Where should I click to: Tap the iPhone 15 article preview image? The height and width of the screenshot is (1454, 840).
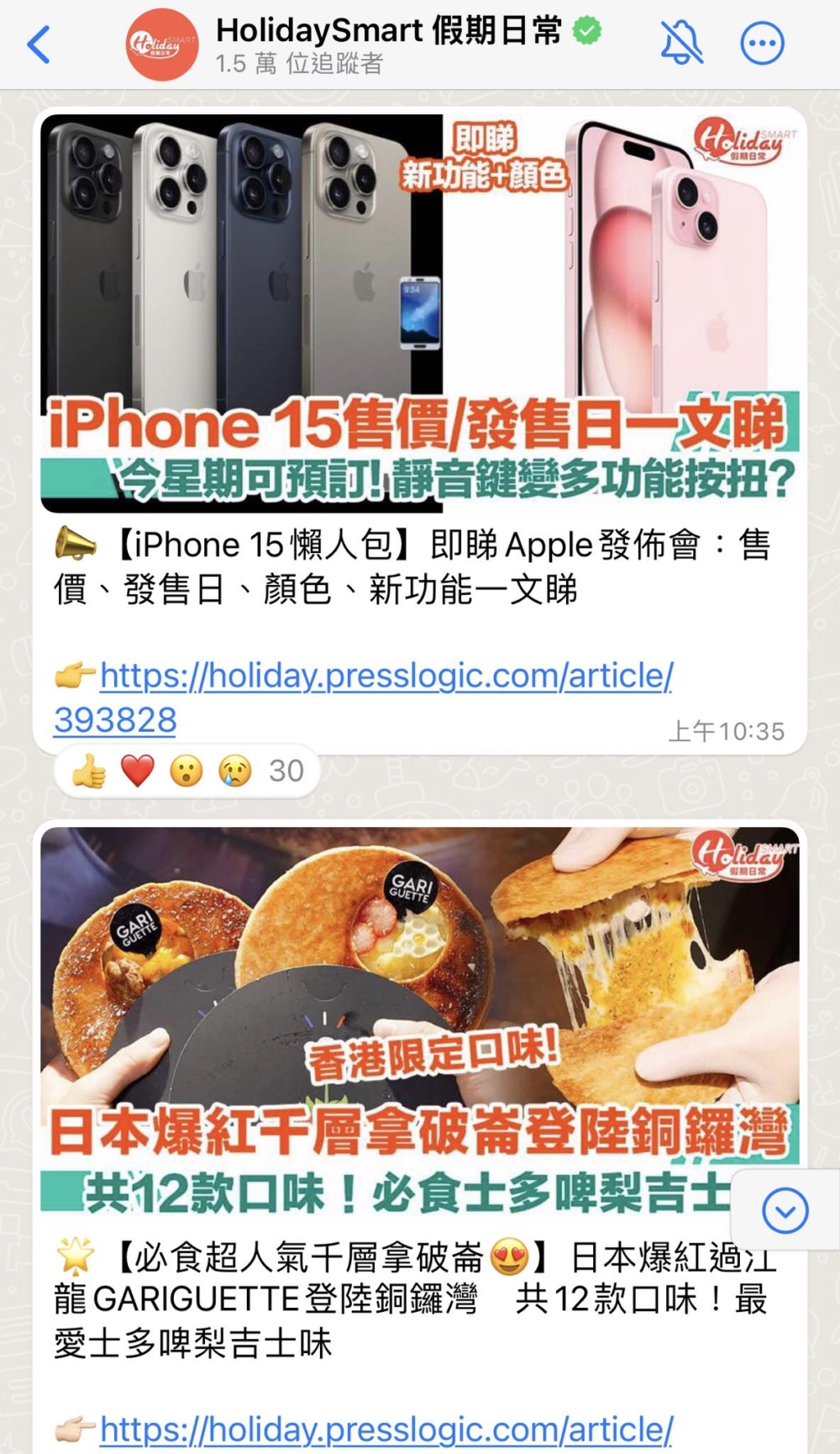pos(420,315)
